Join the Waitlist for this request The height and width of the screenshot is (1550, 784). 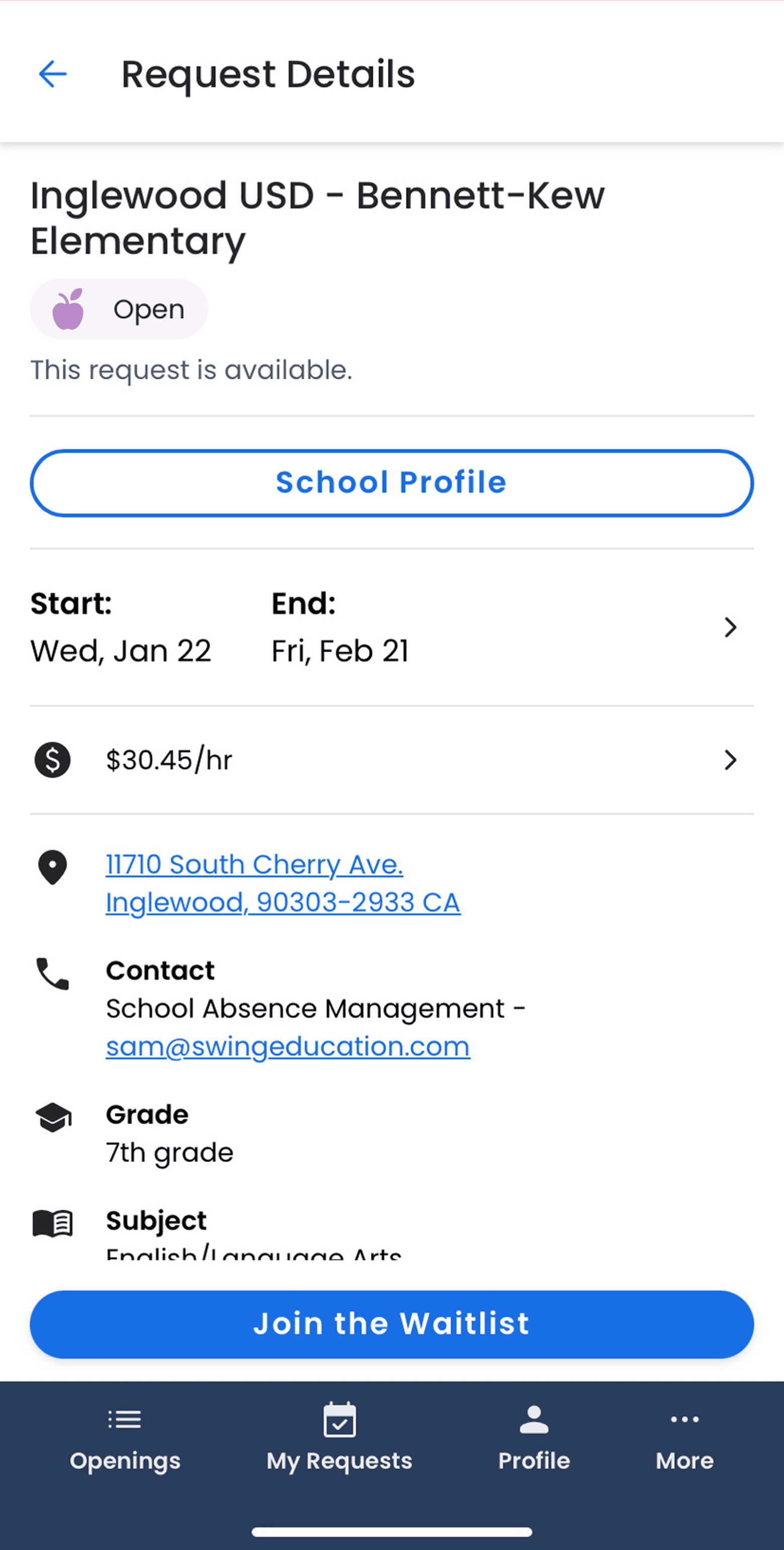pyautogui.click(x=391, y=1324)
